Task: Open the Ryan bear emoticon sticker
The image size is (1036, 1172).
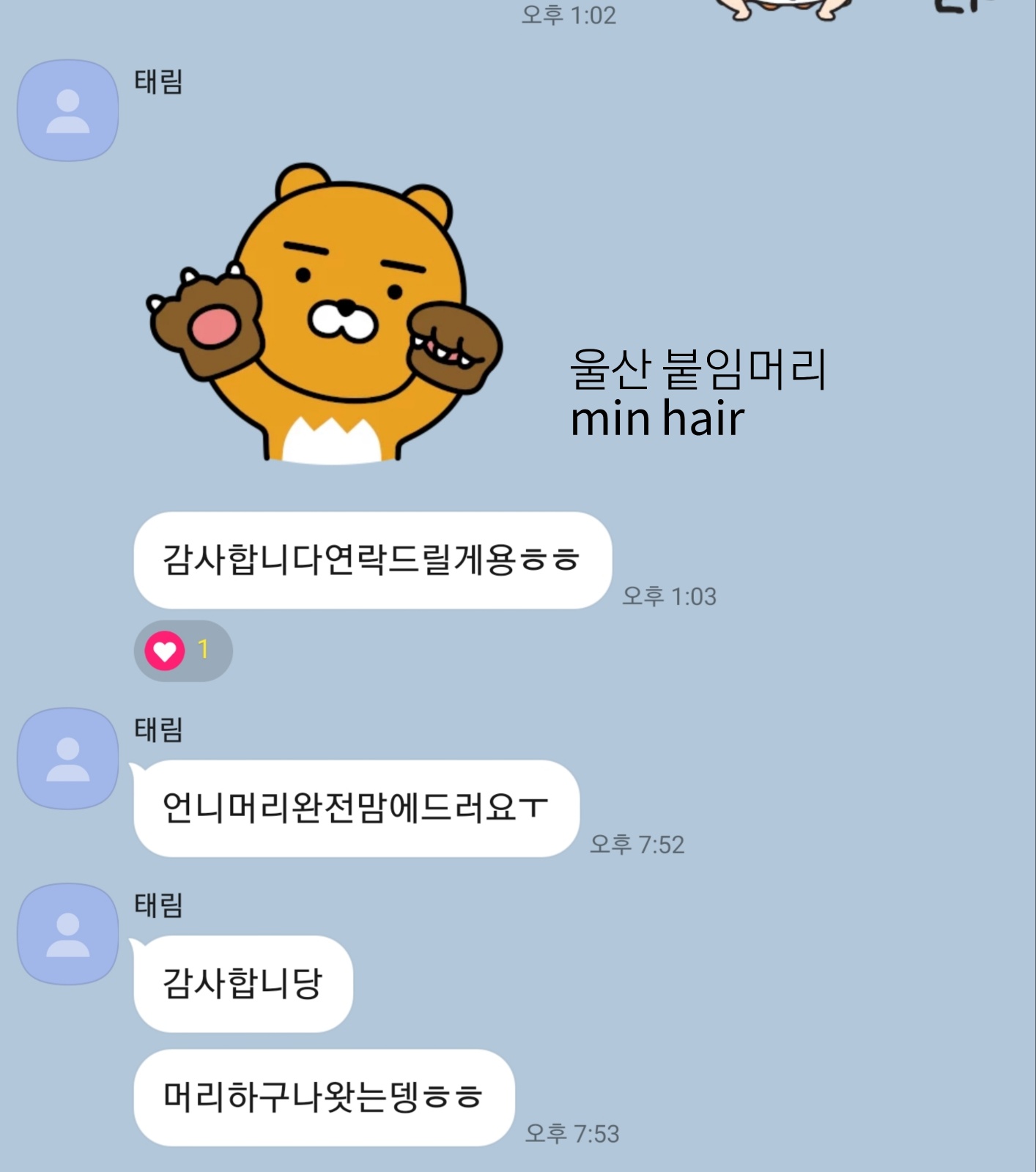Action: point(325,315)
